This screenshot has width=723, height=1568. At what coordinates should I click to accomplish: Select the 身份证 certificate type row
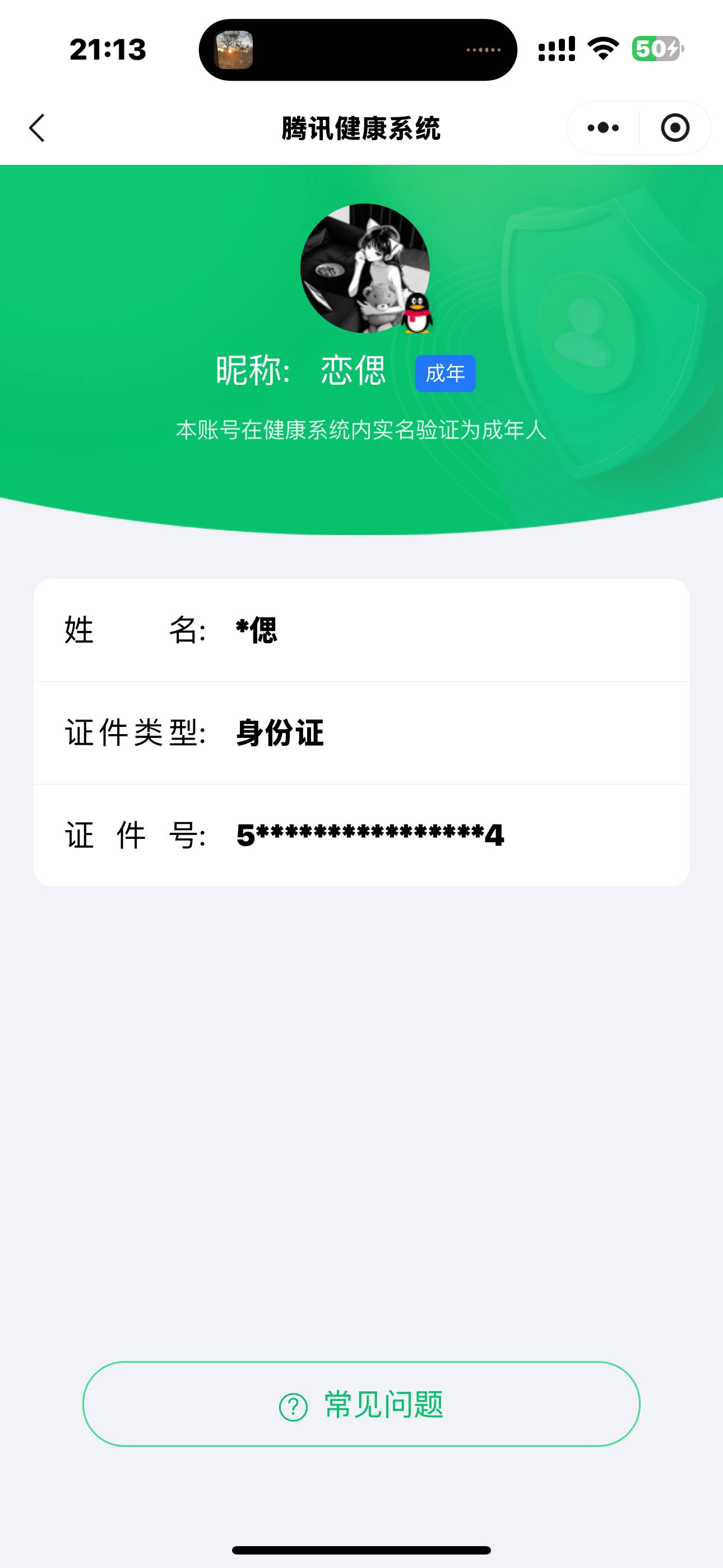pos(361,734)
